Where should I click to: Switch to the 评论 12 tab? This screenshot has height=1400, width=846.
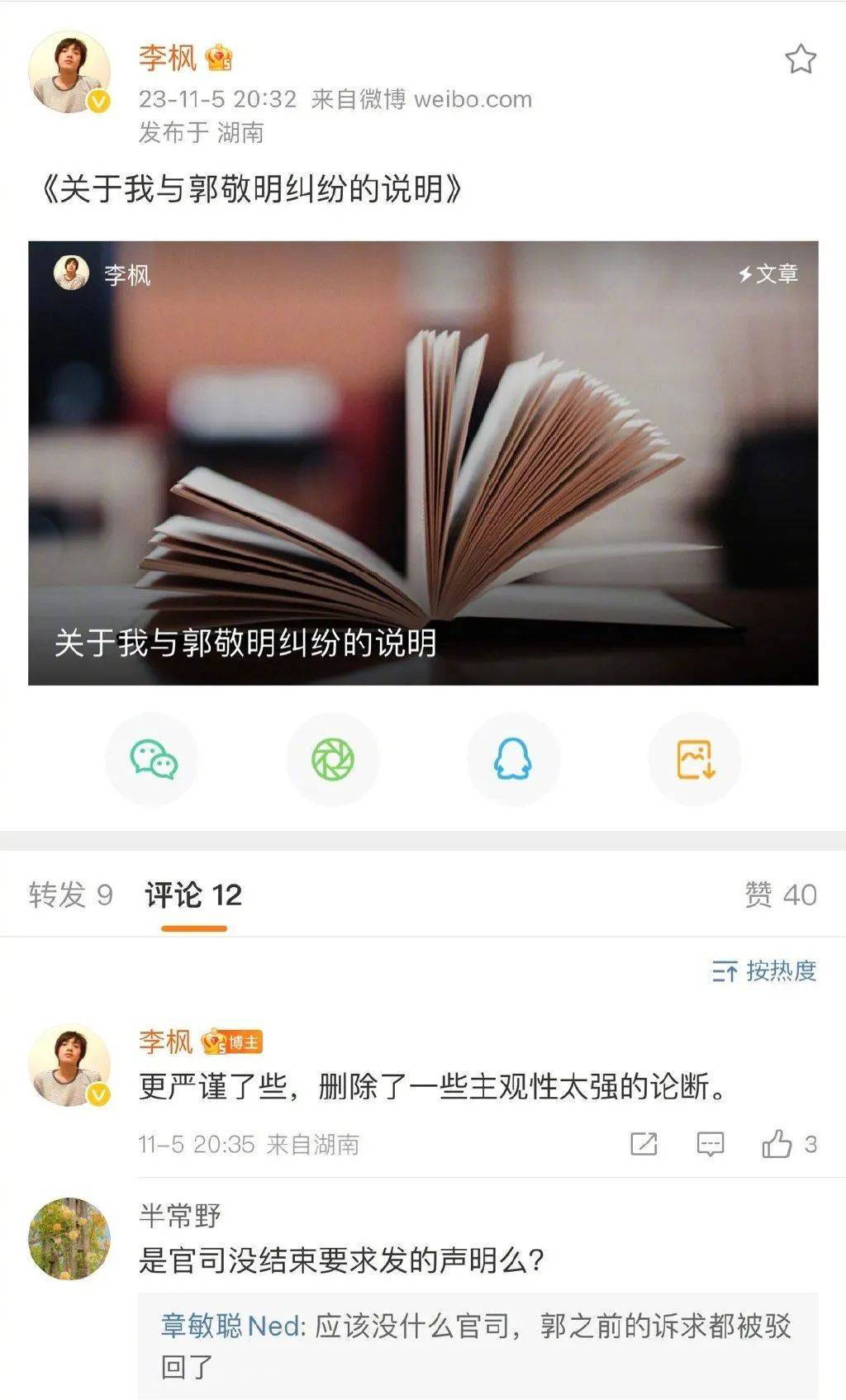[193, 895]
